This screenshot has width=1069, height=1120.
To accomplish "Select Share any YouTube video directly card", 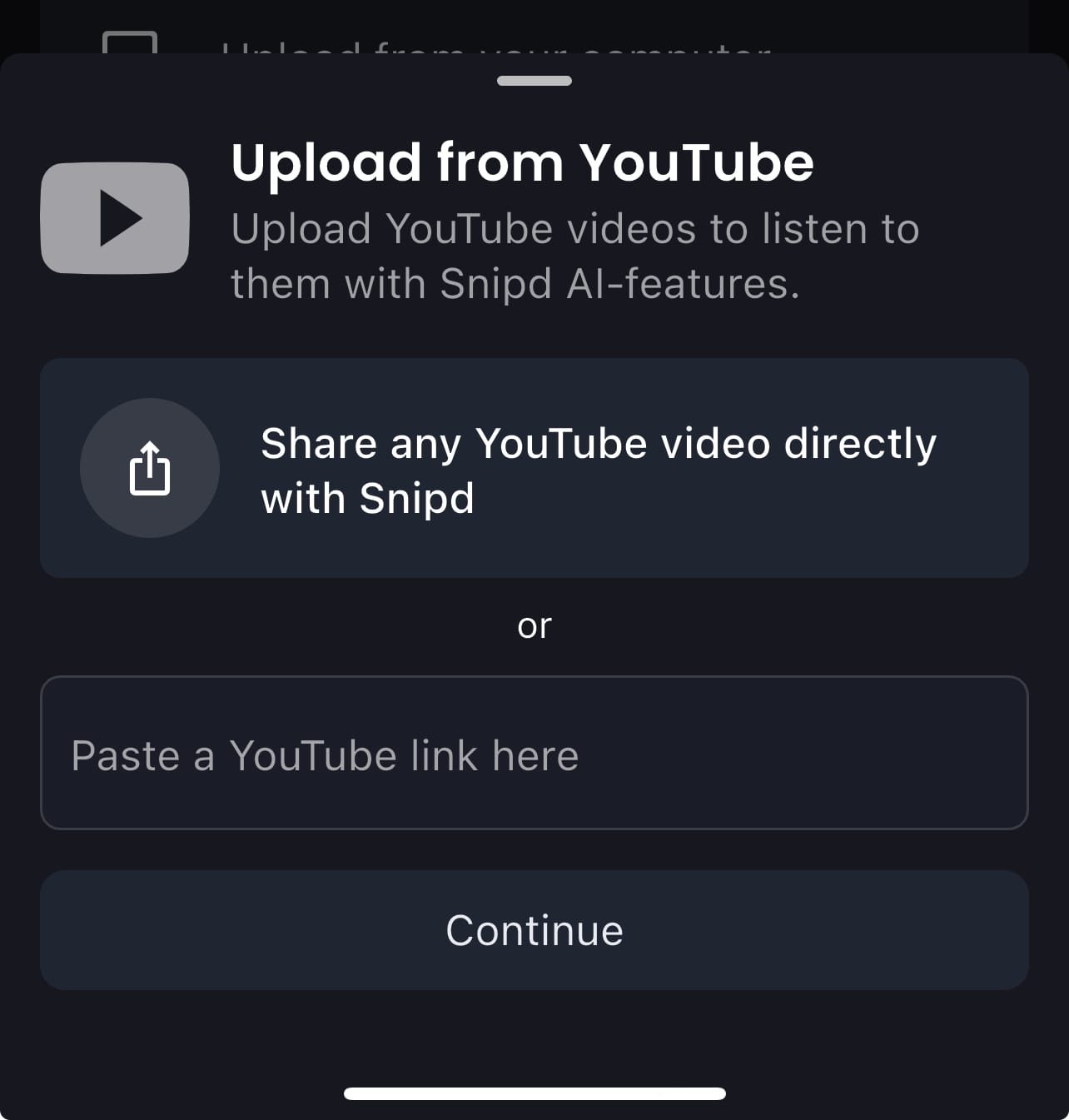I will (534, 468).
